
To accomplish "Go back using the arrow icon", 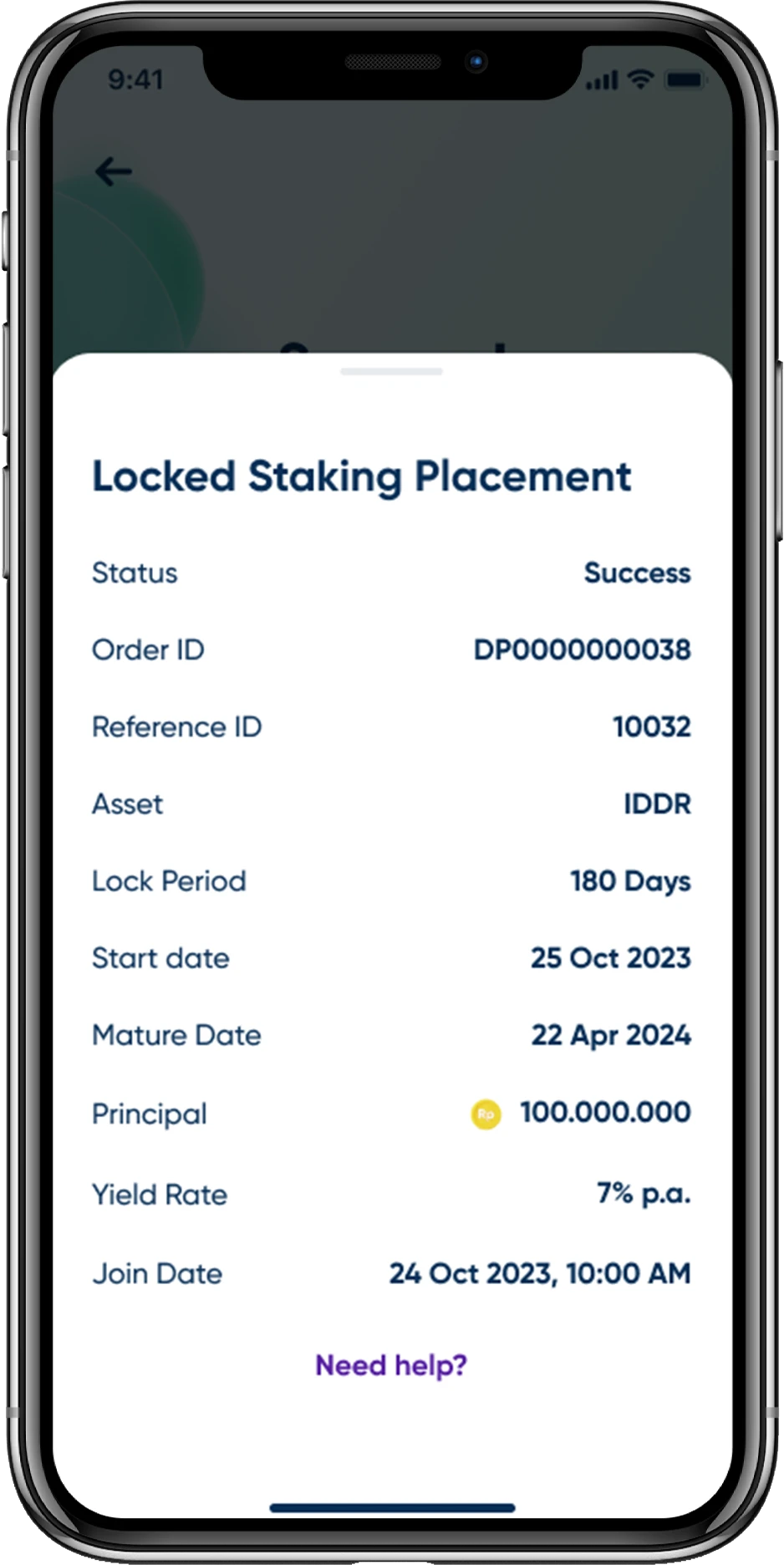I will point(114,172).
